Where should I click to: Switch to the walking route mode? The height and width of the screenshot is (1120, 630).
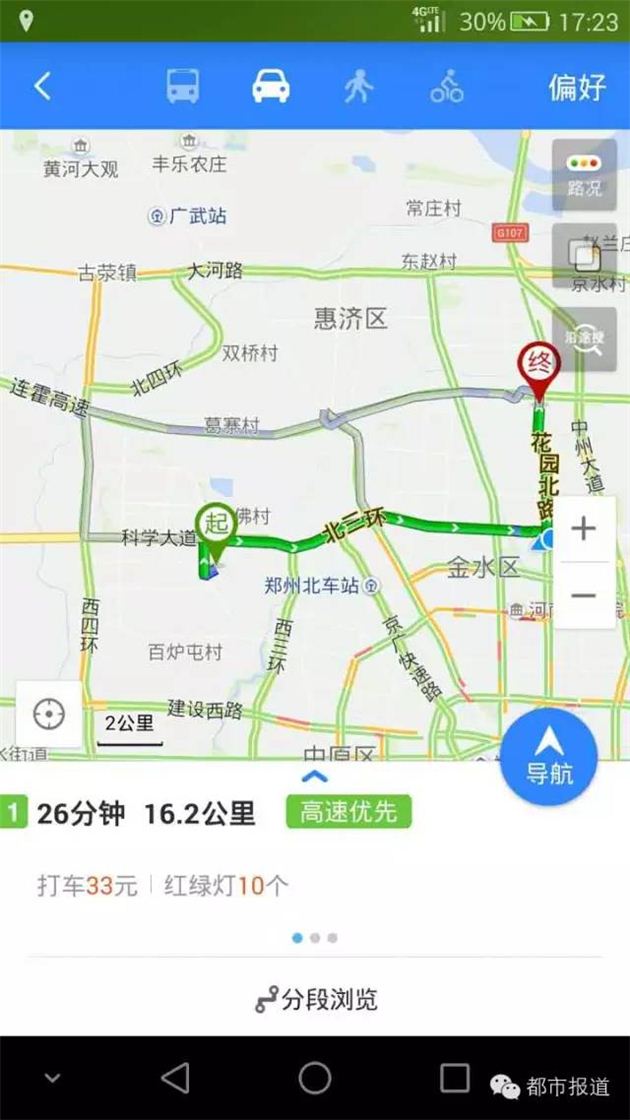pyautogui.click(x=358, y=87)
